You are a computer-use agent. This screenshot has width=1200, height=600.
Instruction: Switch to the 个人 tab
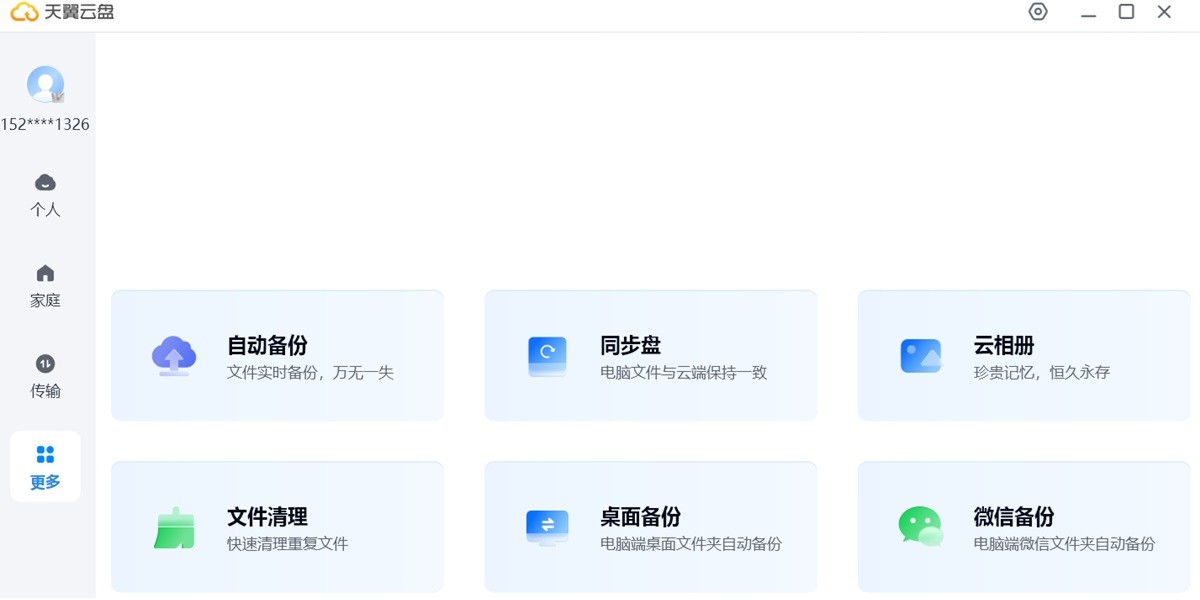tap(45, 195)
